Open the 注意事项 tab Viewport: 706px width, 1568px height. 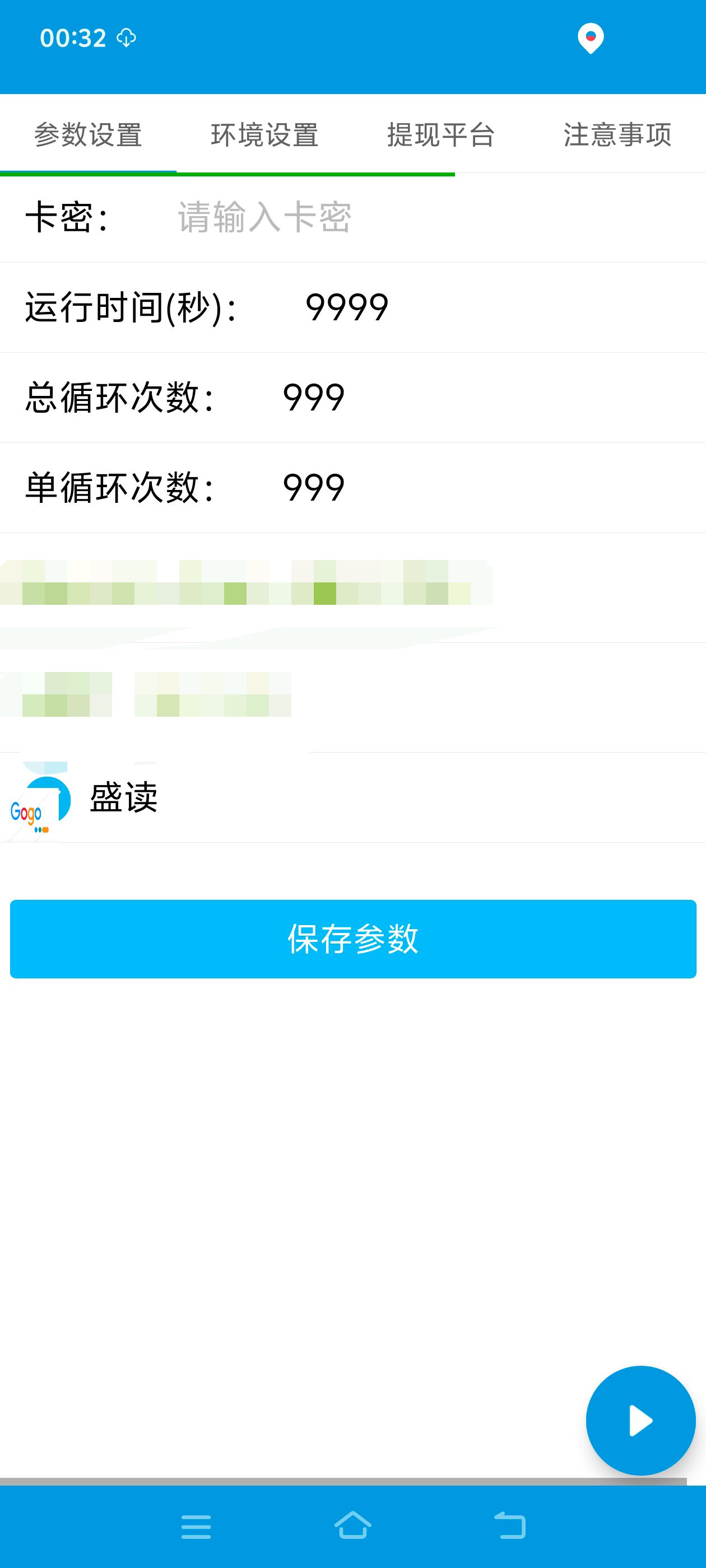point(617,134)
